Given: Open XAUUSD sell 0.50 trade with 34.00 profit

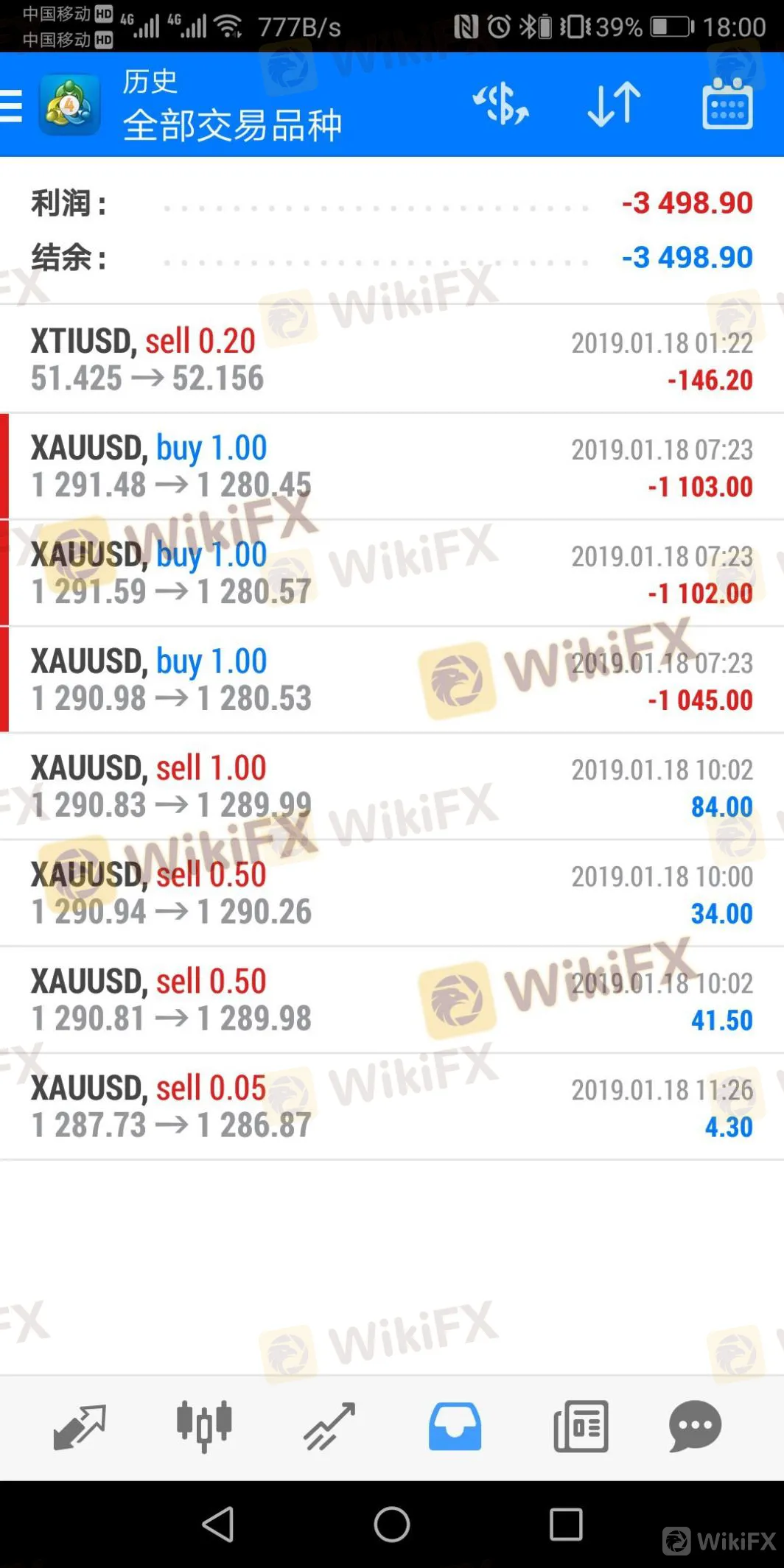Looking at the screenshot, I should pos(392,893).
